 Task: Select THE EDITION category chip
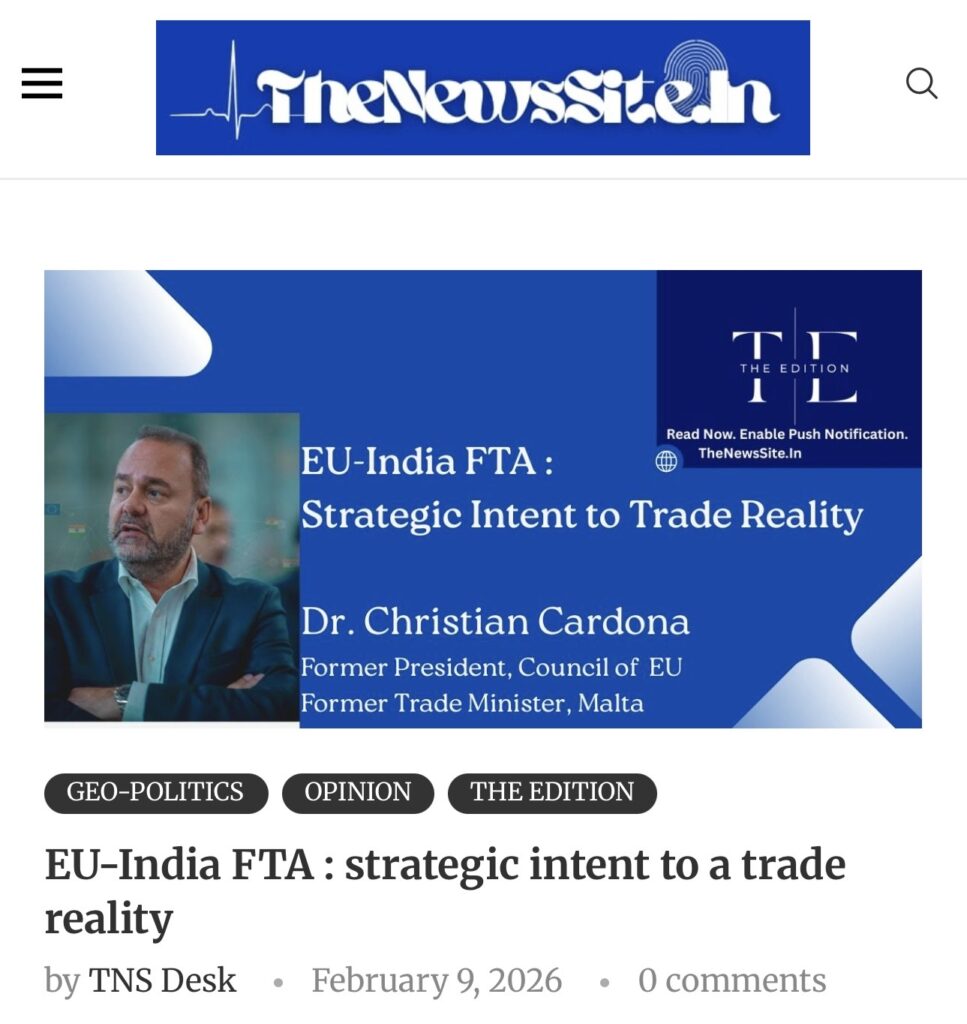(x=551, y=792)
